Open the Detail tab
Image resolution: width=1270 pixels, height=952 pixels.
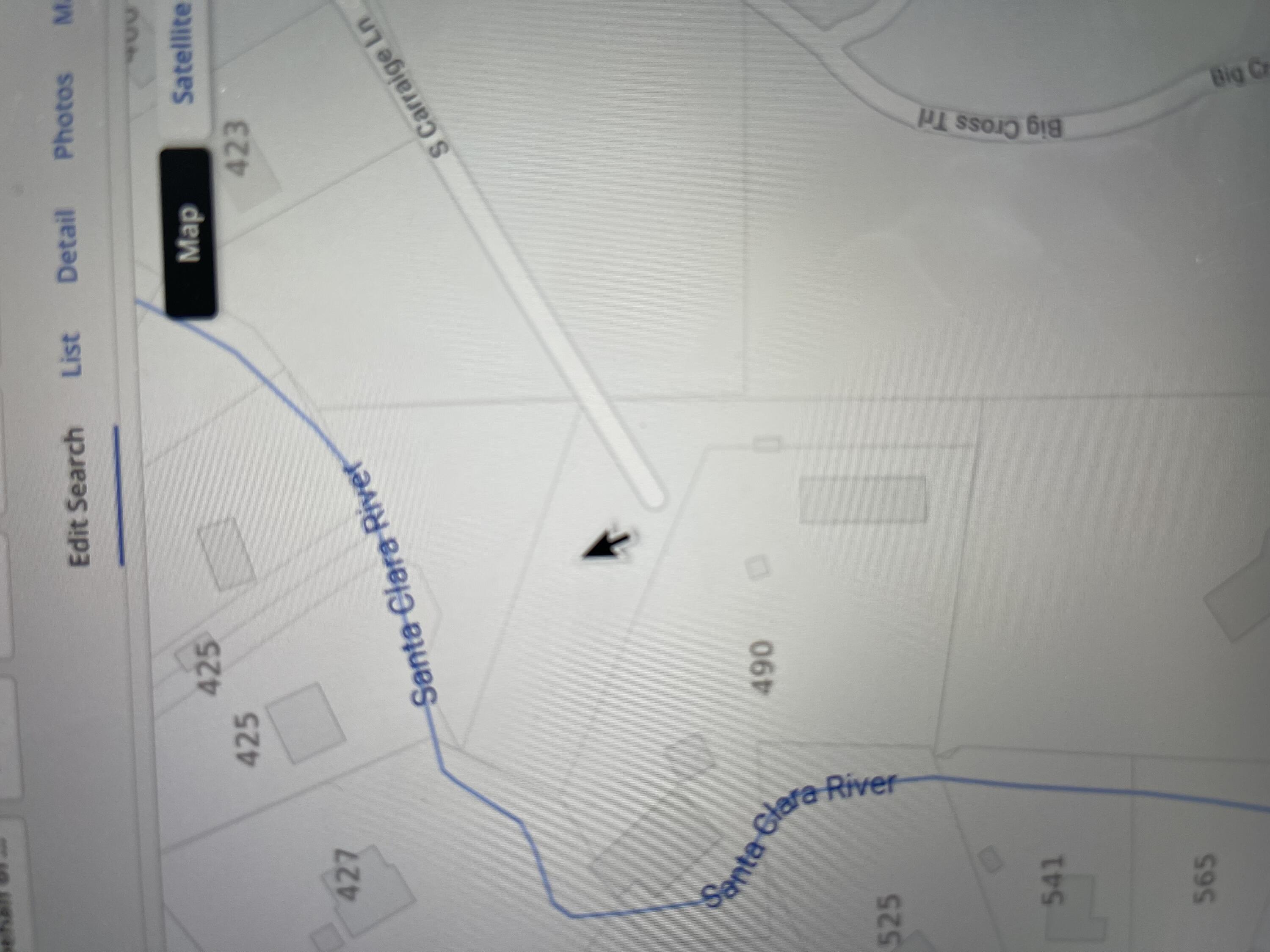pos(68,245)
